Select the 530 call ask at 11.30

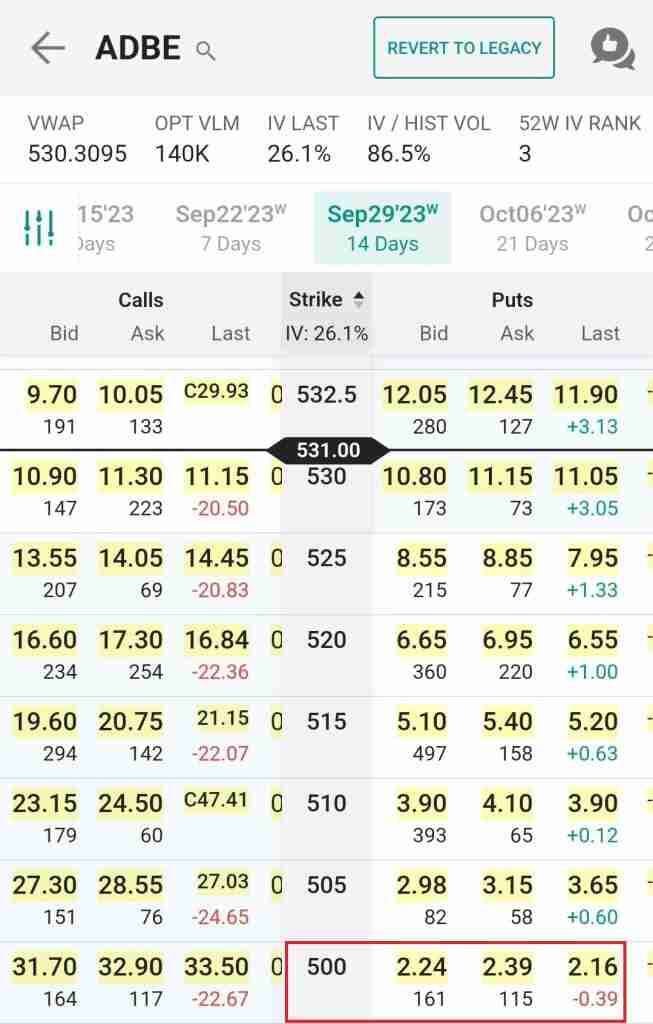[x=131, y=476]
